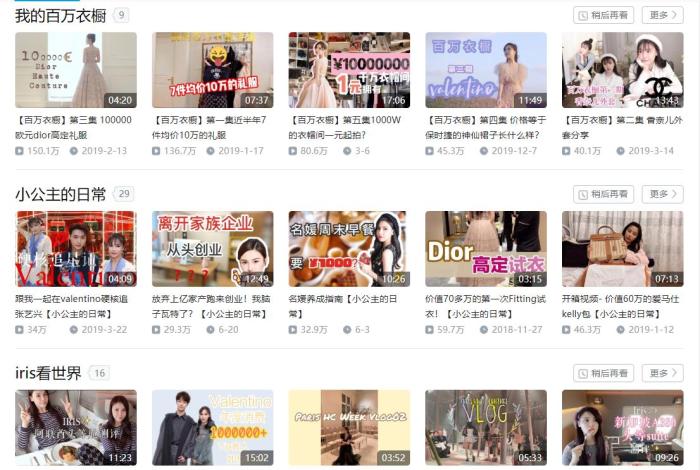
Task: Open 第二集 香奈儿外套分享 video
Action: [622, 70]
